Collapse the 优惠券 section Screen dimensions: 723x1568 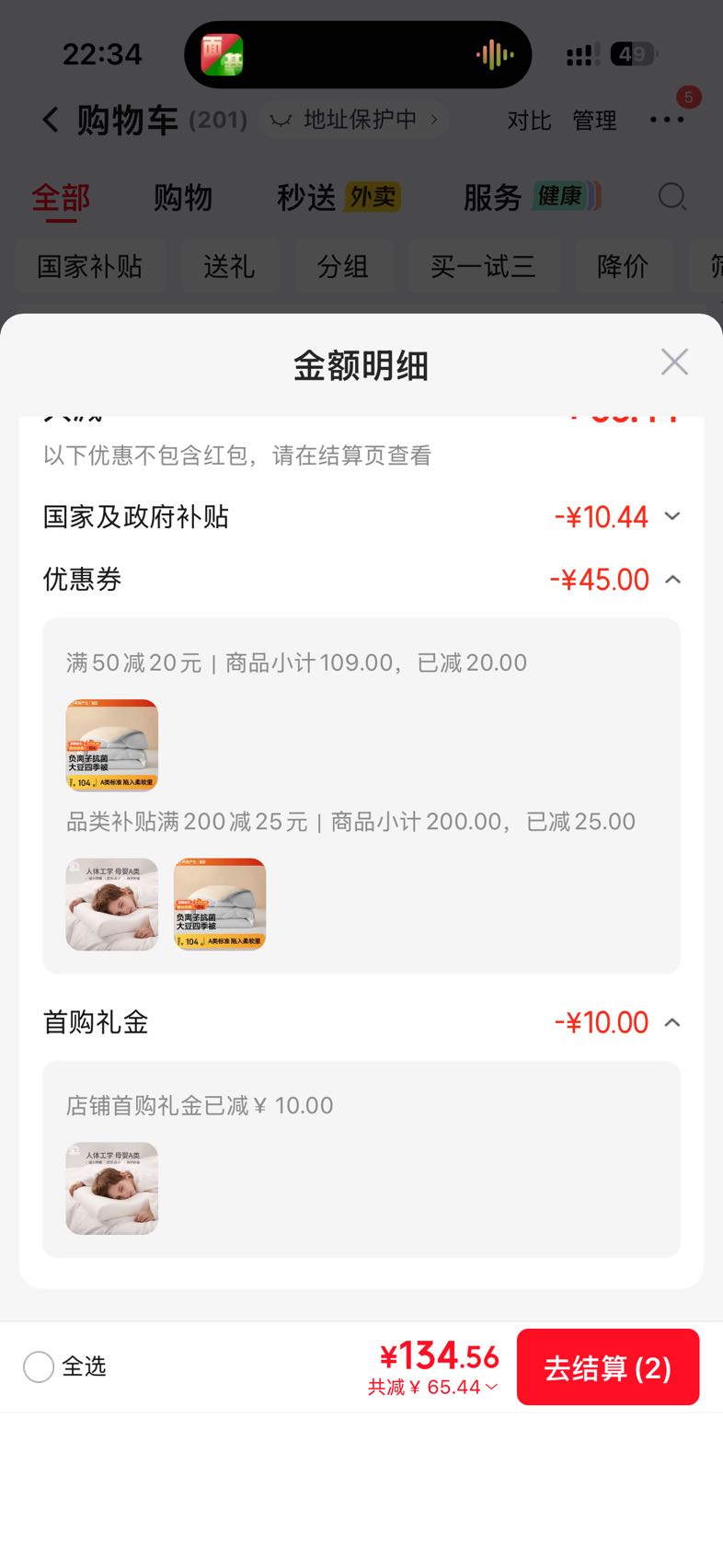(672, 580)
